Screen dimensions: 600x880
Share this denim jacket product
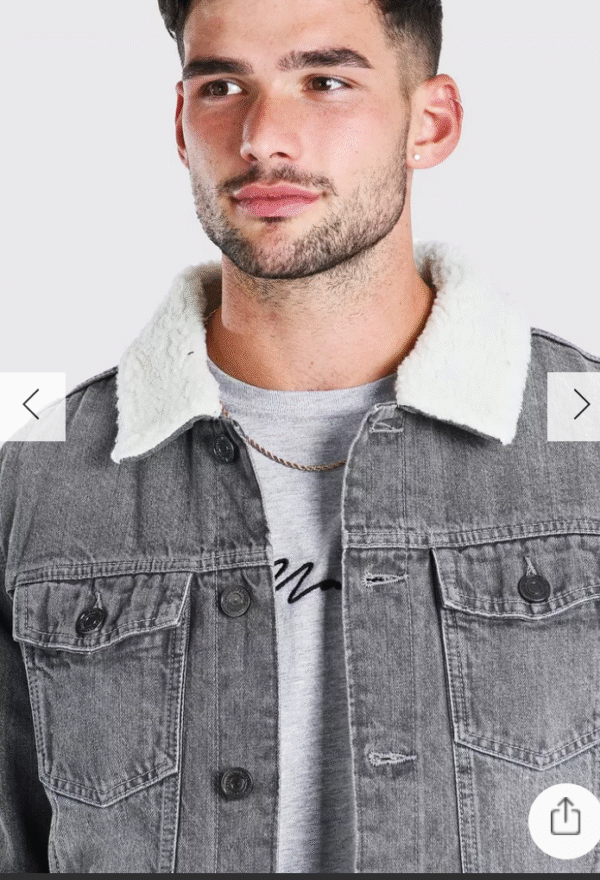[x=565, y=819]
